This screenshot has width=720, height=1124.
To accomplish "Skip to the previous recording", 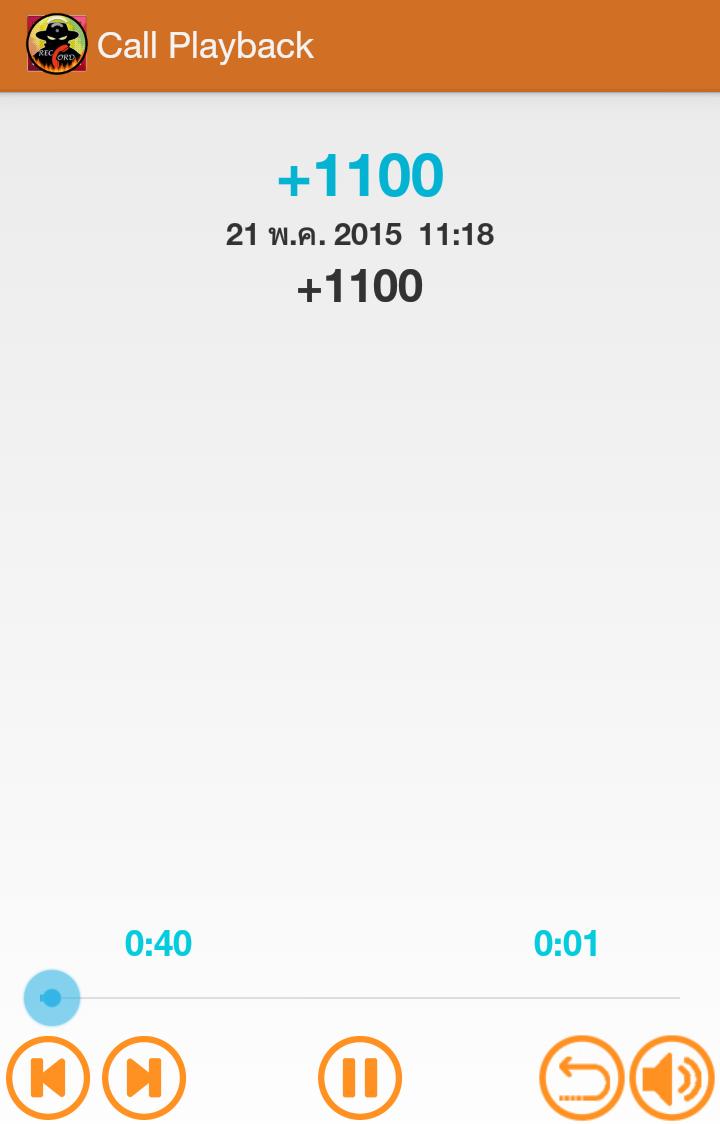I will coord(48,1078).
